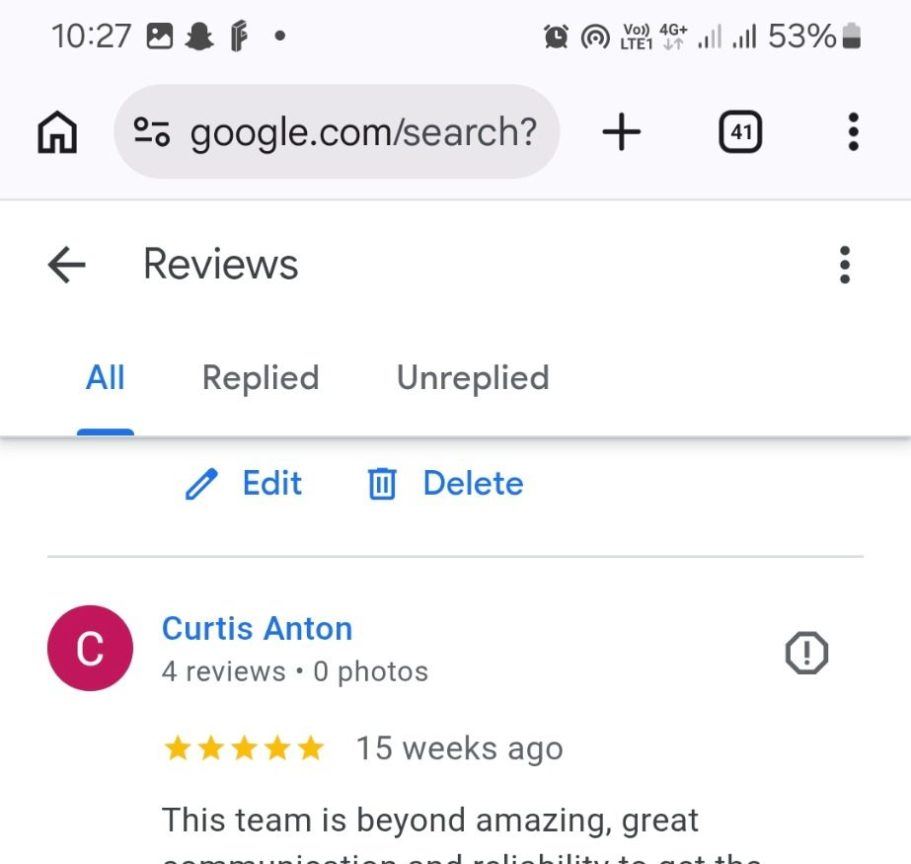The height and width of the screenshot is (864, 911).
Task: Report Curtis Anton's review
Action: [806, 654]
